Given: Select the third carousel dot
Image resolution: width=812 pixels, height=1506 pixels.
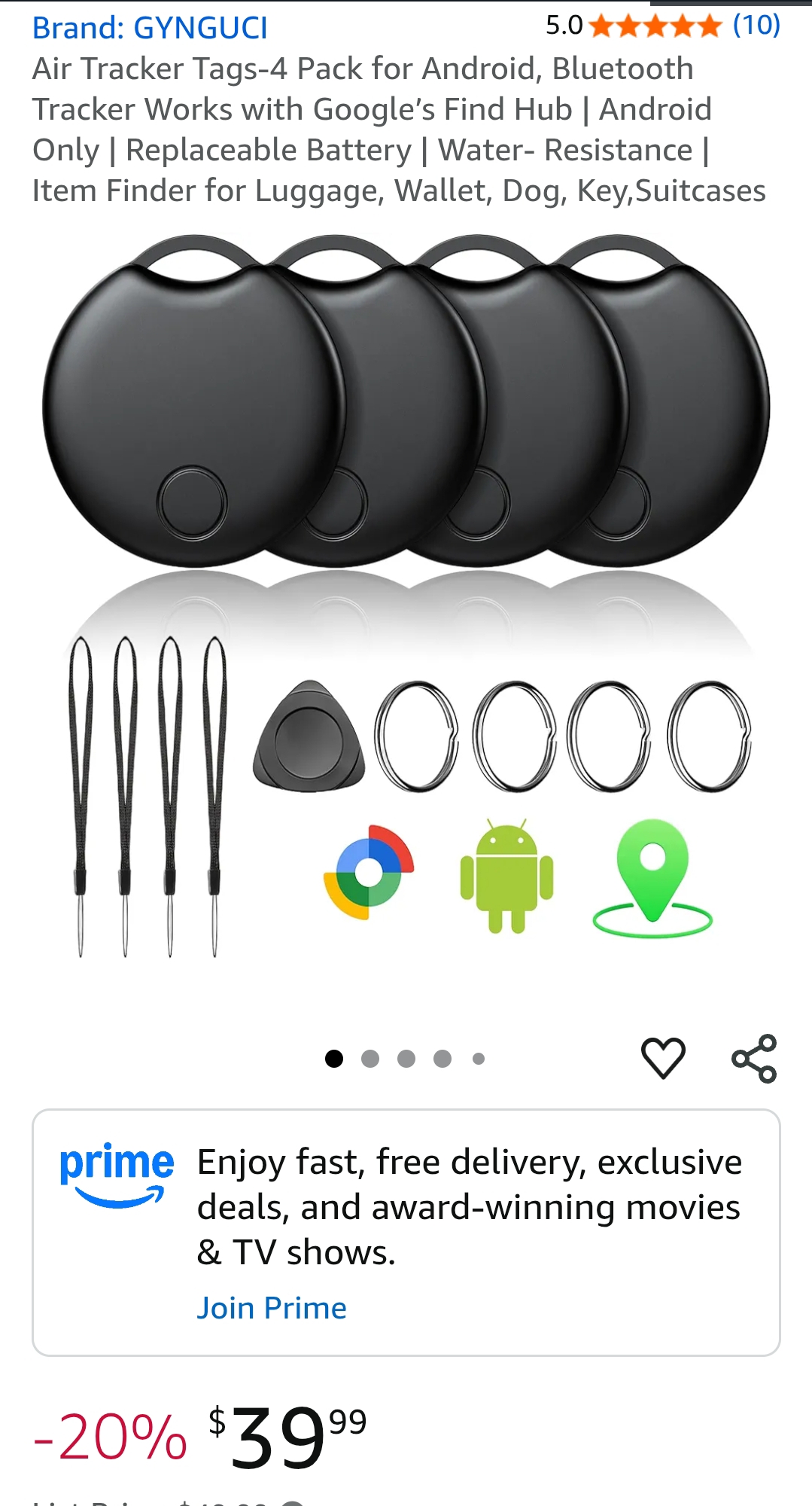Looking at the screenshot, I should (406, 1059).
